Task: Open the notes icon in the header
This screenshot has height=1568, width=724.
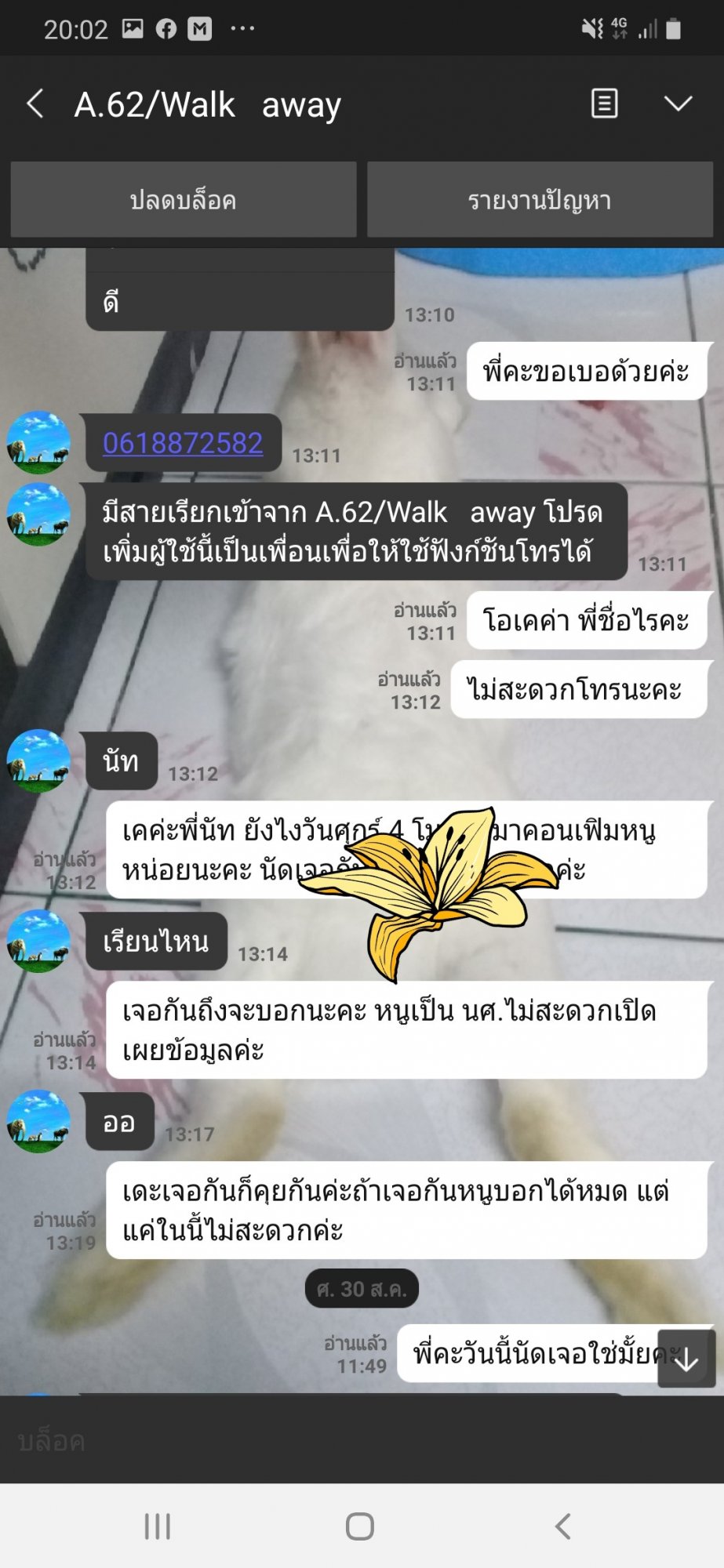Action: click(x=604, y=103)
